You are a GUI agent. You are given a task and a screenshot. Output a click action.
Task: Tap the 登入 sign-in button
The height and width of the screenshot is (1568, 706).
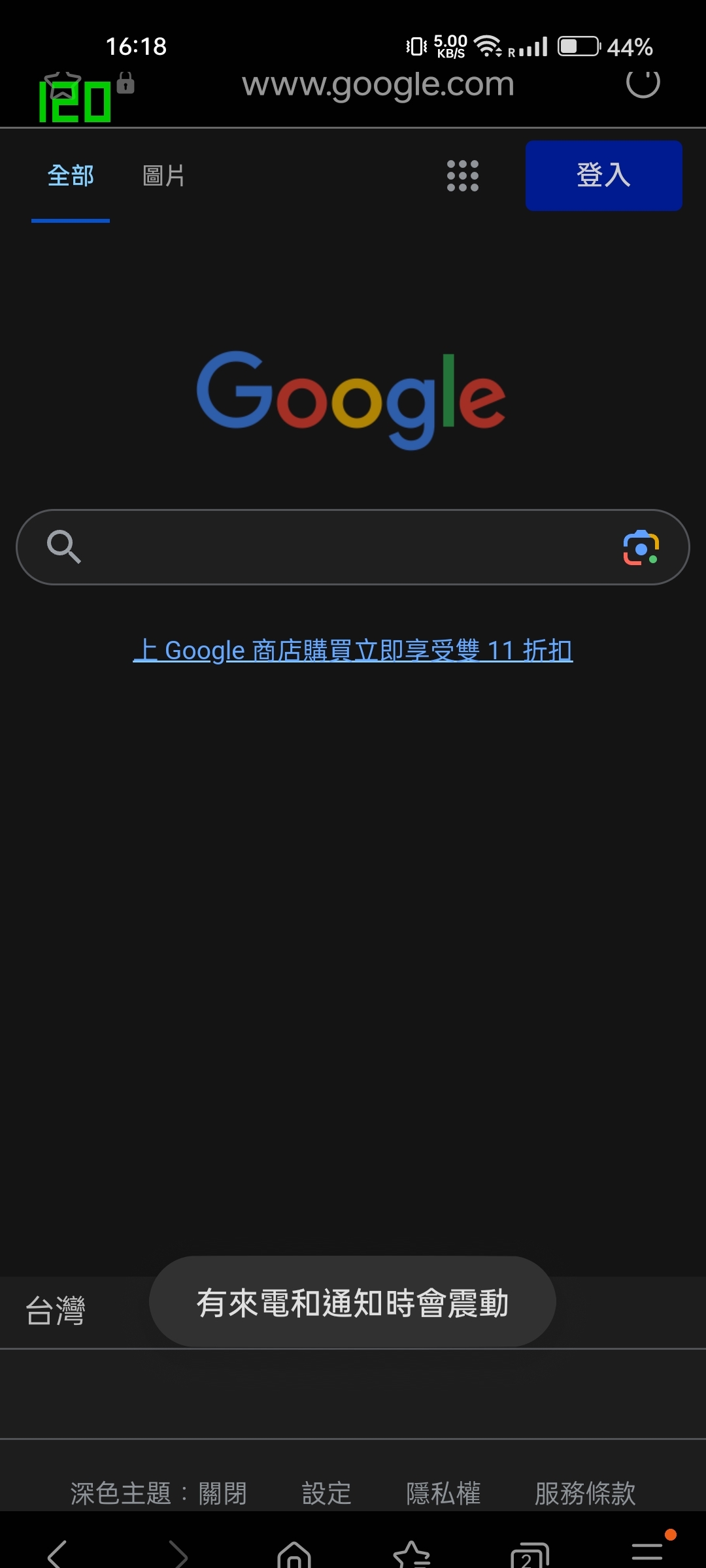click(x=603, y=176)
